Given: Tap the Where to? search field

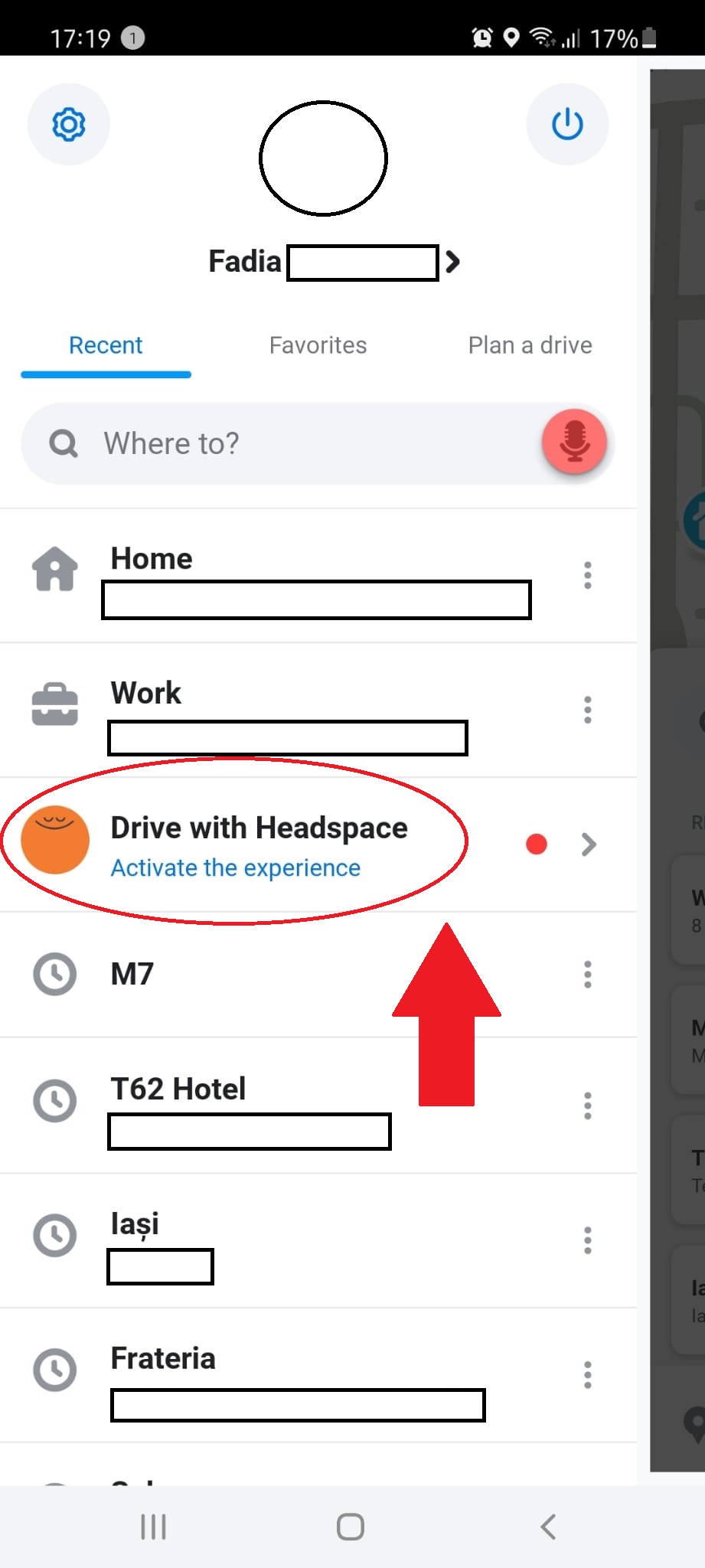Looking at the screenshot, I should [291, 443].
